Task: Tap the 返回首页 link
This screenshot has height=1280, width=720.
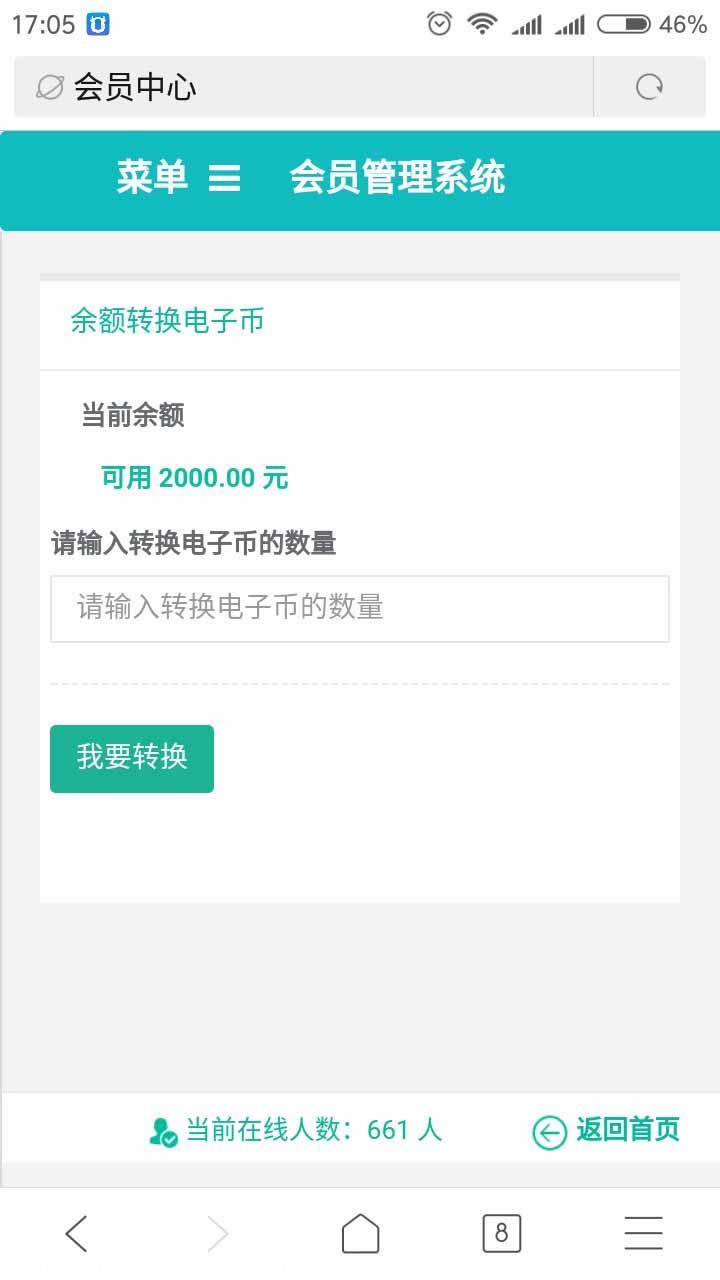Action: click(606, 1131)
